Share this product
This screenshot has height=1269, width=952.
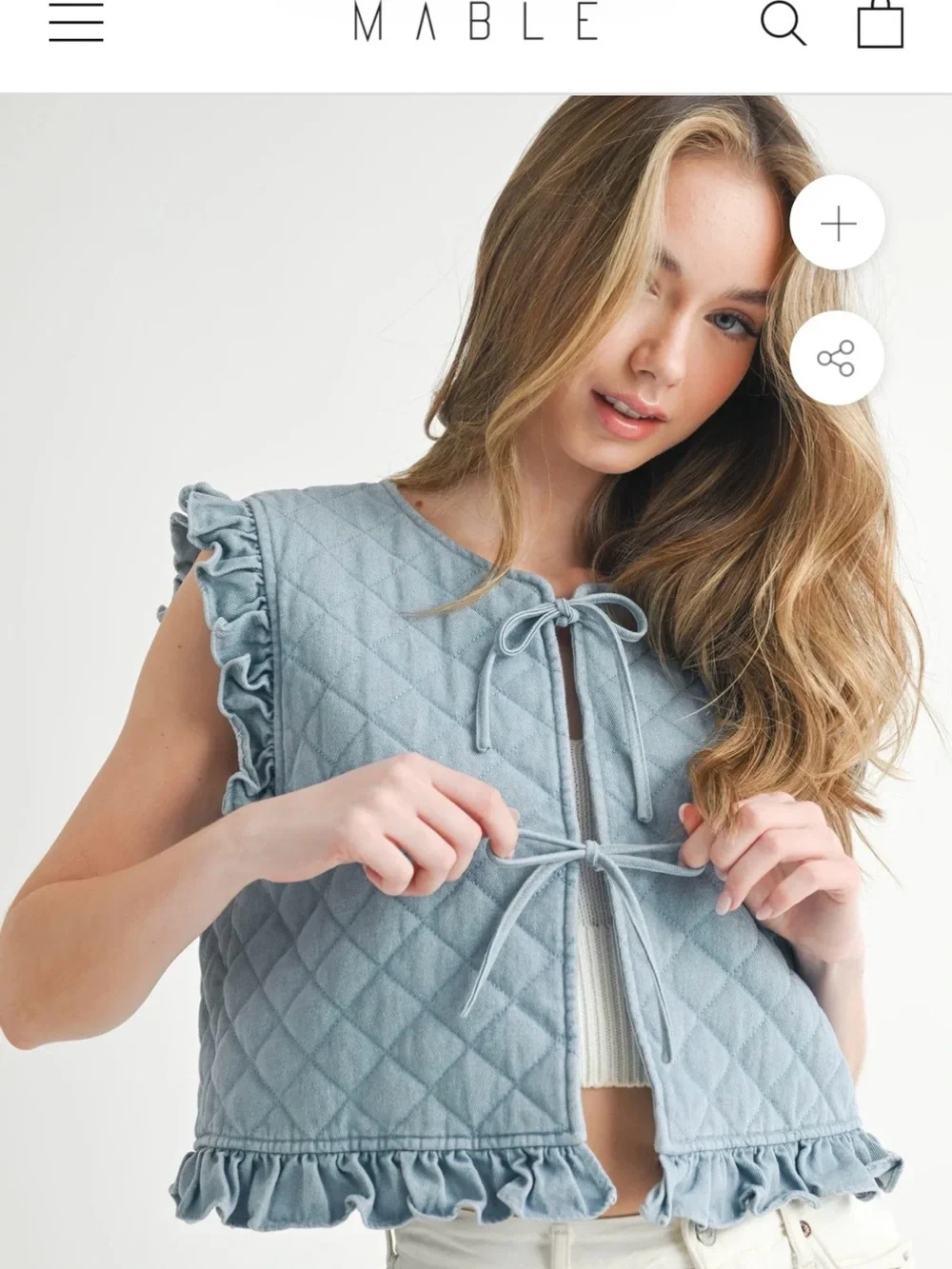pyautogui.click(x=838, y=358)
